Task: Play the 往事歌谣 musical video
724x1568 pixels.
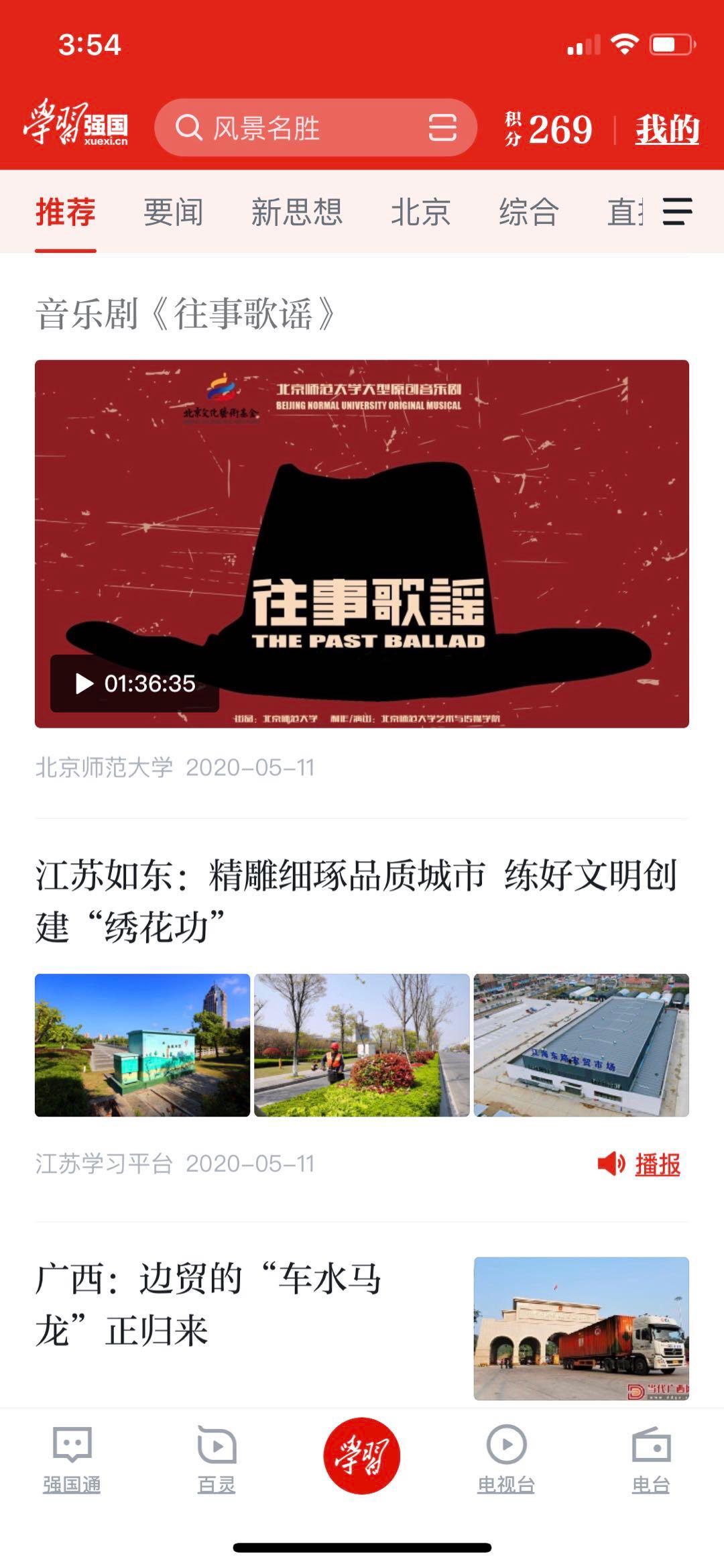Action: point(362,543)
